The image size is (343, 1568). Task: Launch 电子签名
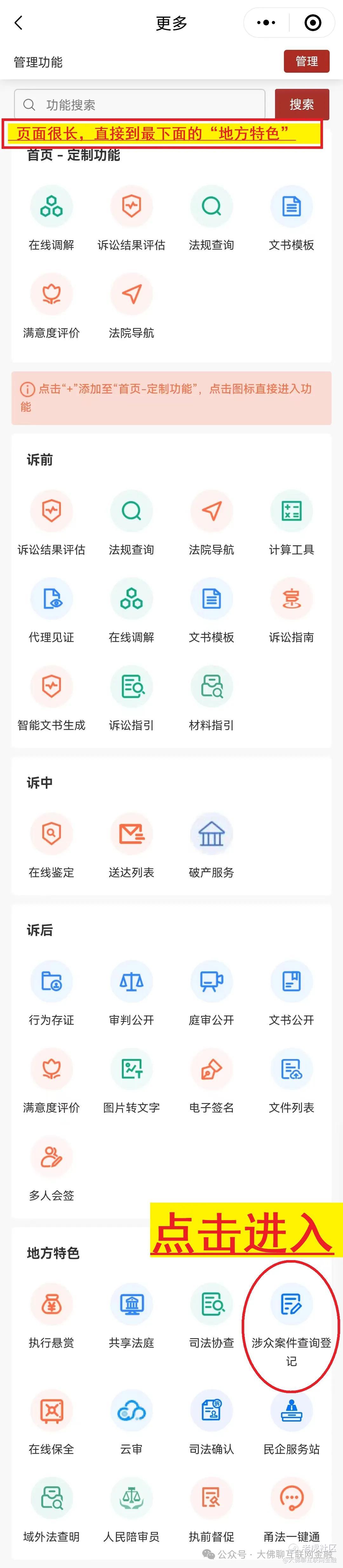tap(212, 1081)
